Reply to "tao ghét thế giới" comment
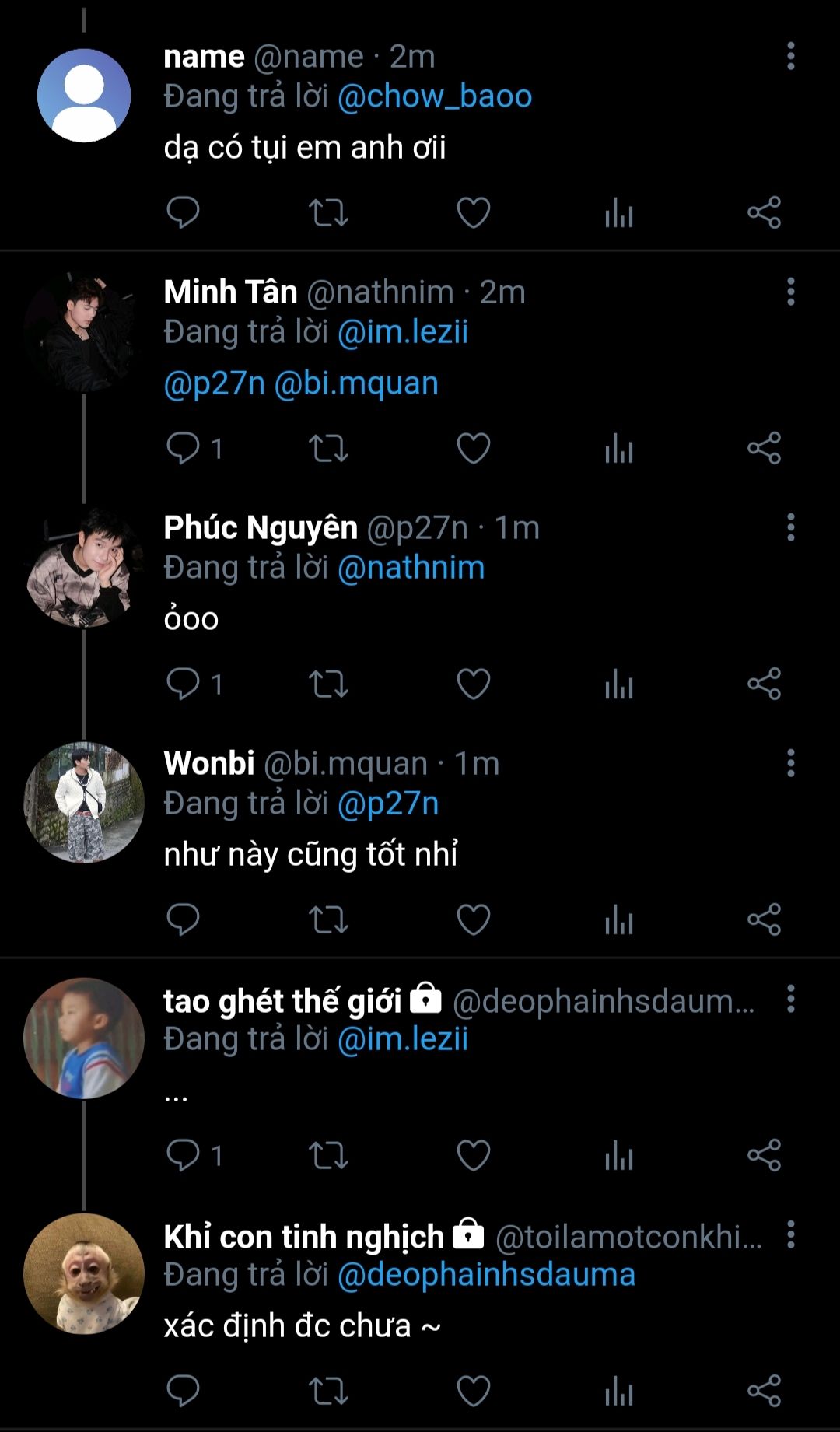This screenshot has width=840, height=1432. click(x=184, y=1155)
